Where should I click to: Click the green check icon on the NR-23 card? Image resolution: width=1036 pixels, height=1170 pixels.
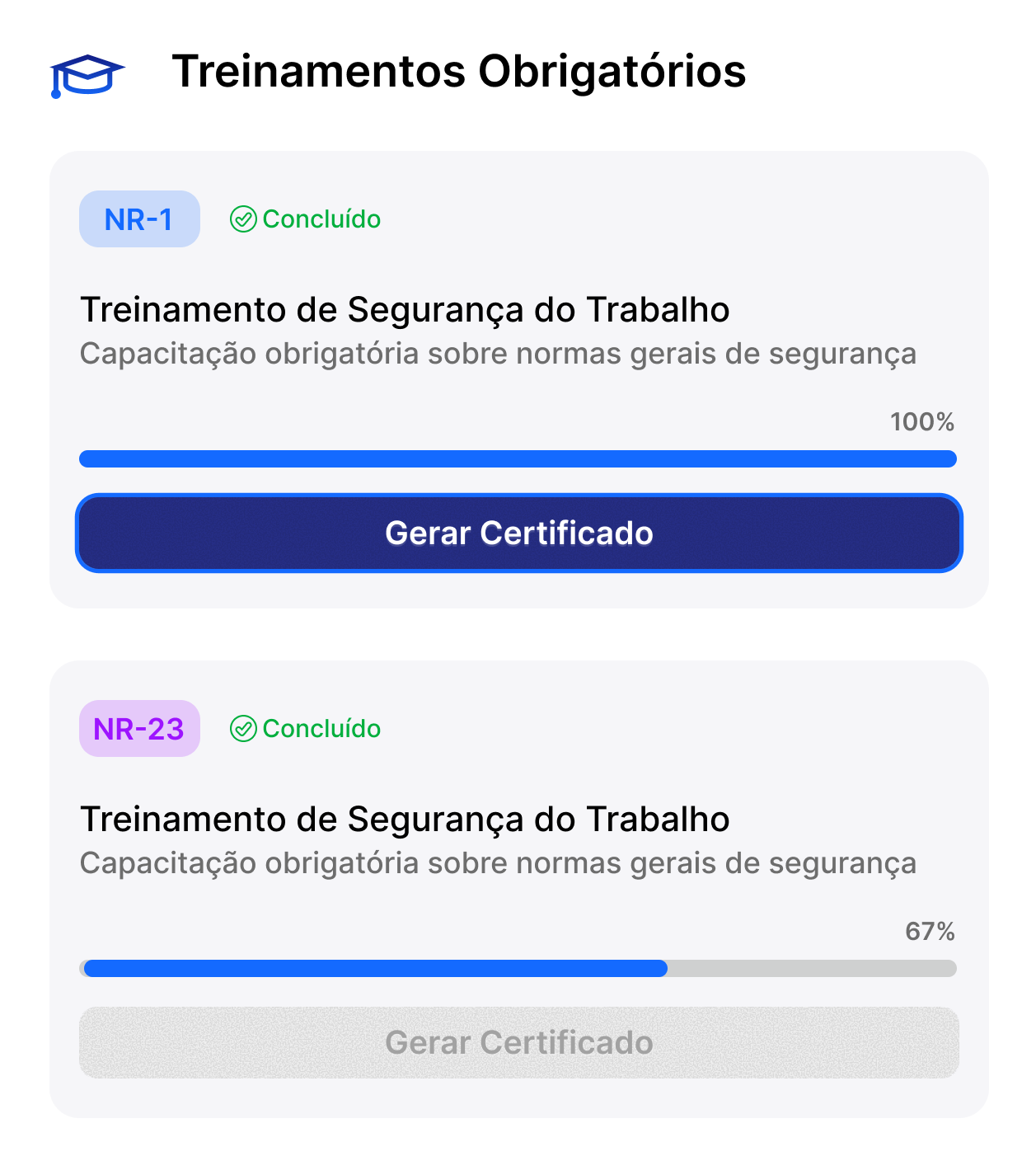coord(243,728)
